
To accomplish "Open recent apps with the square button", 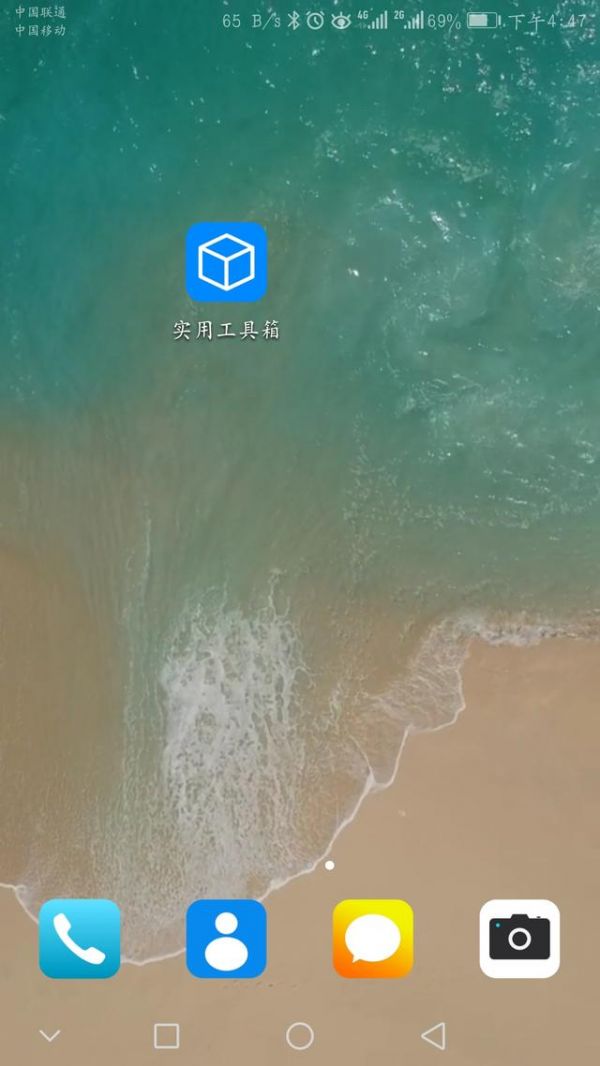I will [166, 1036].
